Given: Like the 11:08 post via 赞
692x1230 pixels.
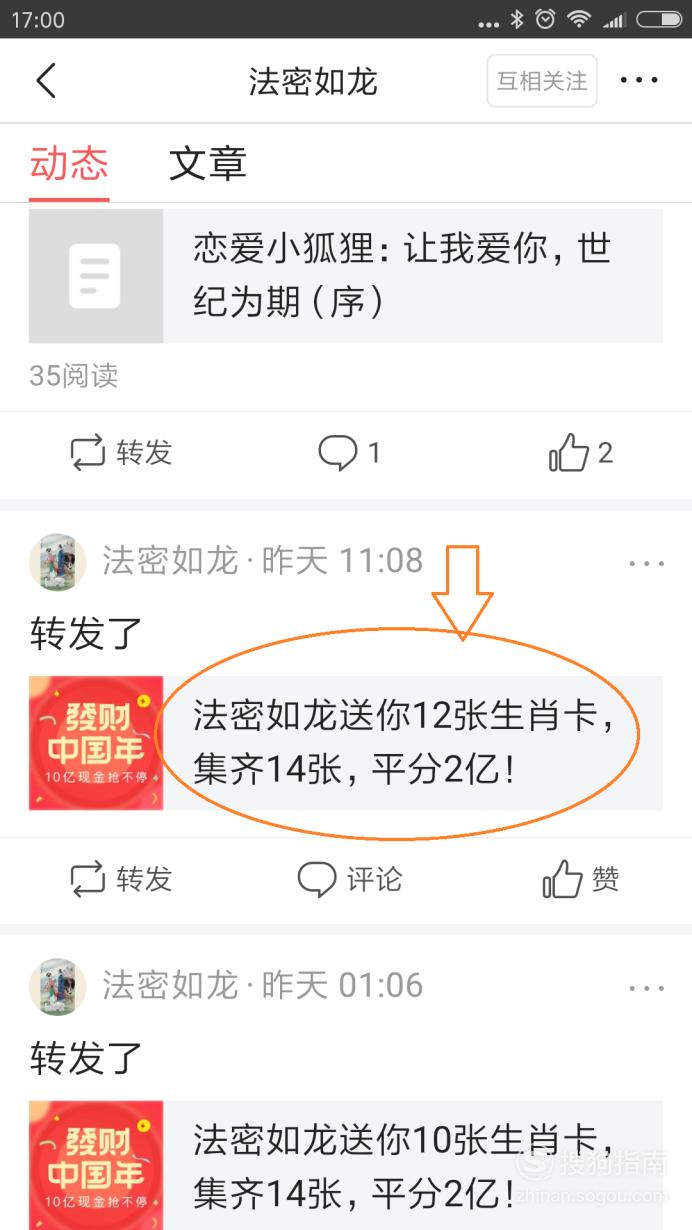Looking at the screenshot, I should (580, 880).
